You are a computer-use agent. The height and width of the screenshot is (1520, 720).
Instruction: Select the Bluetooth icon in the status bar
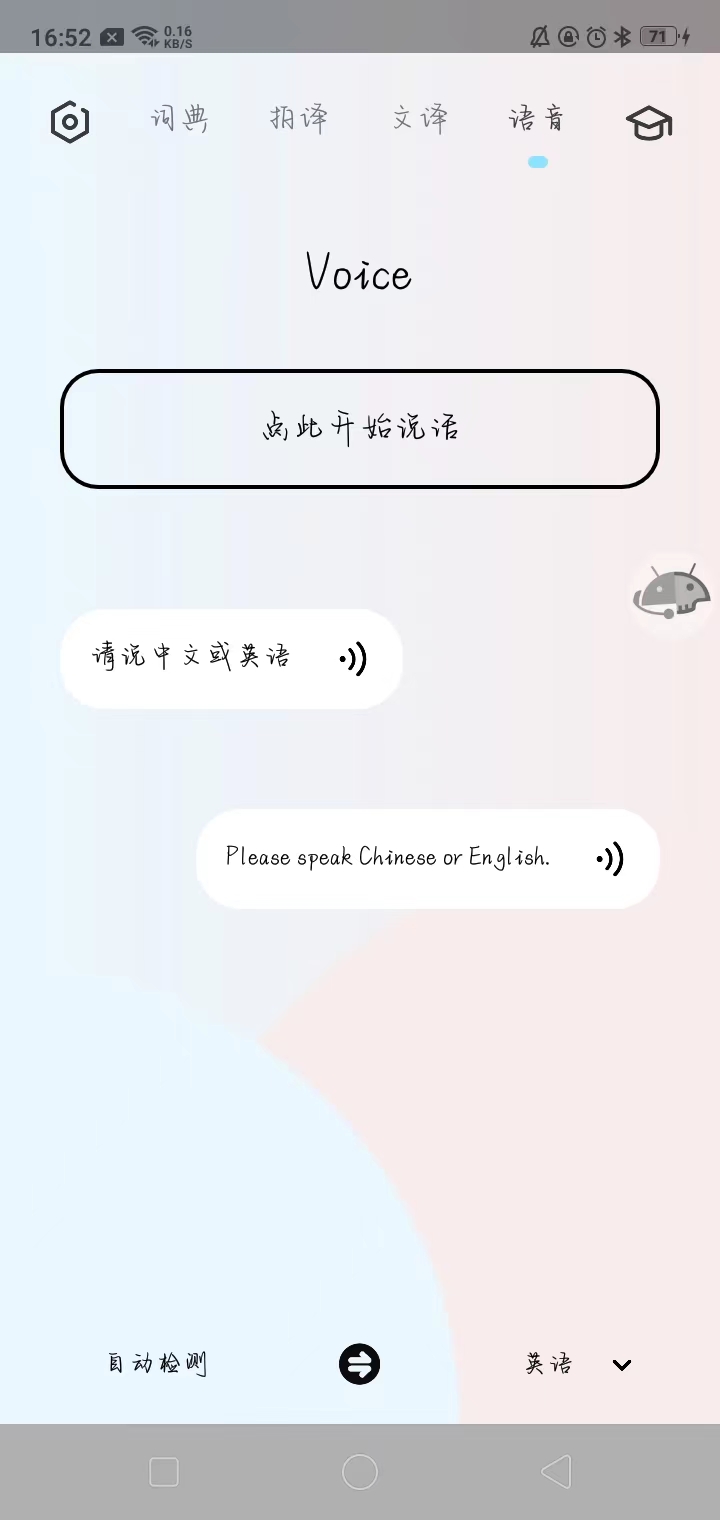[622, 36]
